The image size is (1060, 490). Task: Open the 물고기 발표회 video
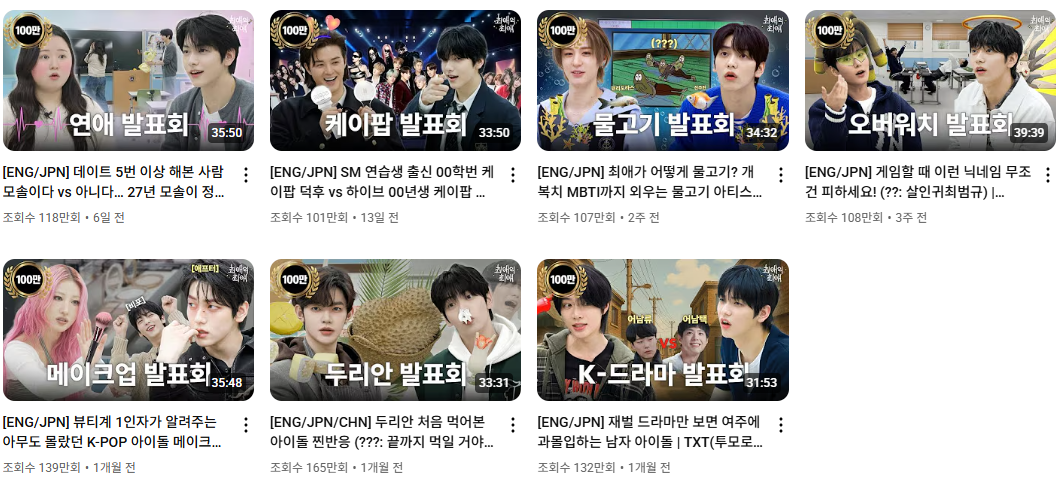pyautogui.click(x=662, y=80)
